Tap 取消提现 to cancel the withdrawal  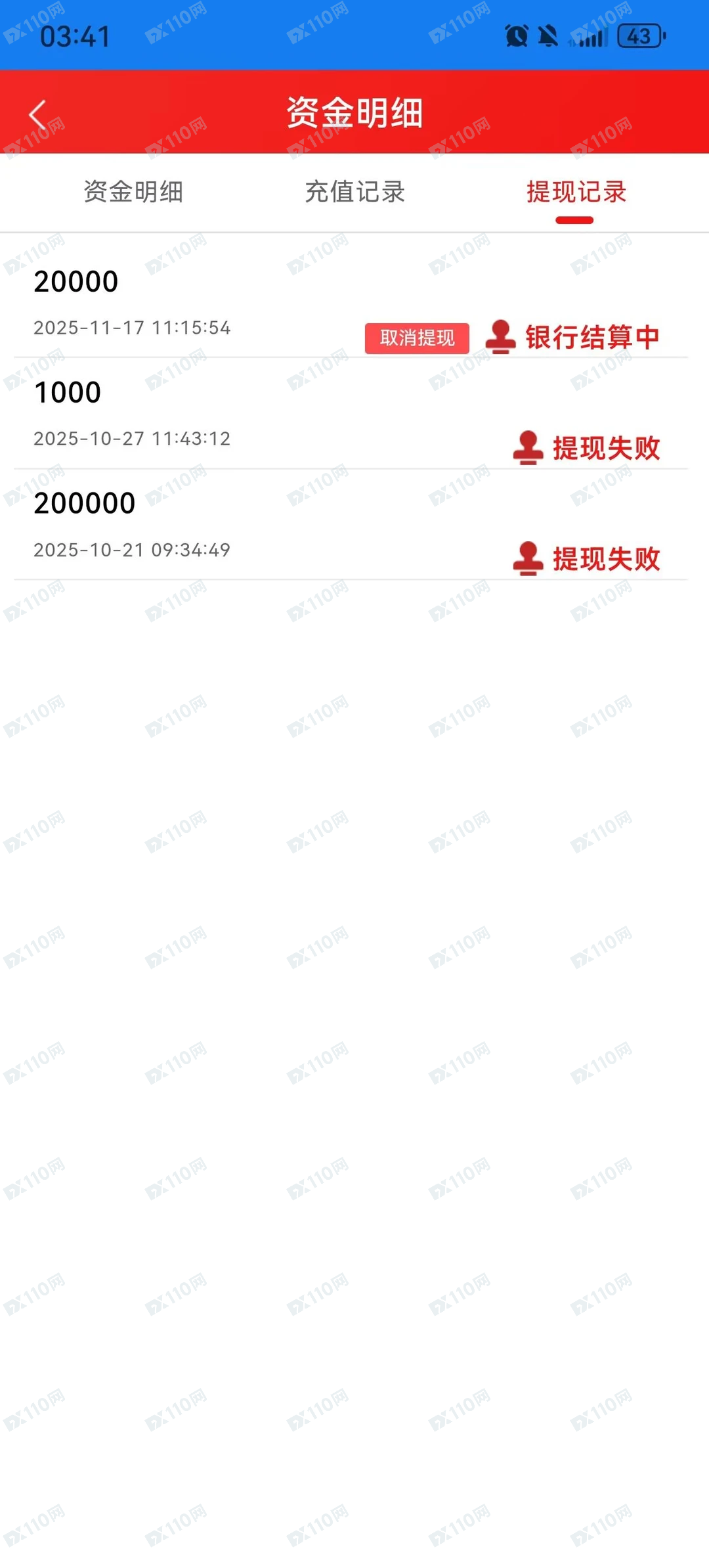[417, 338]
